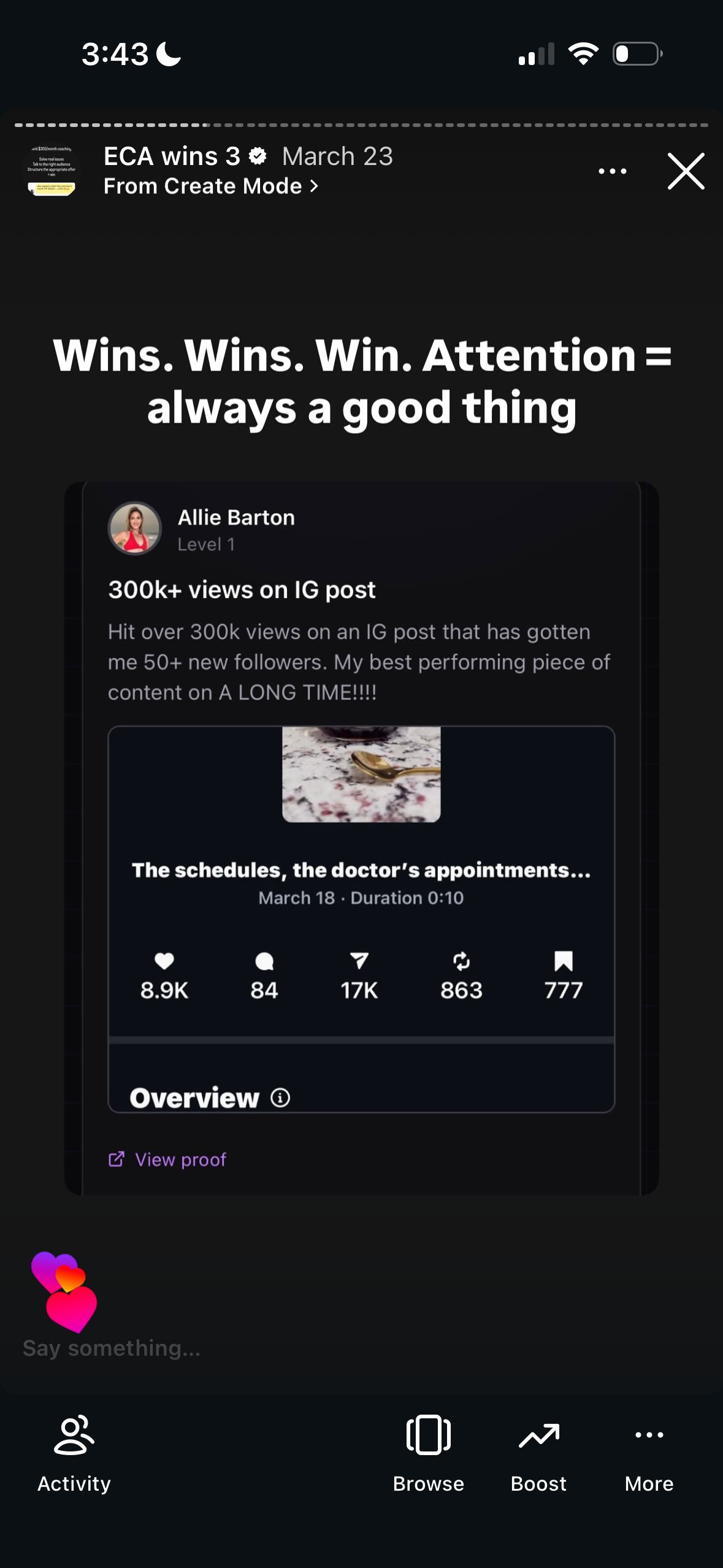Click the verified badge next to ECA wins 3
This screenshot has width=723, height=1568.
click(256, 156)
